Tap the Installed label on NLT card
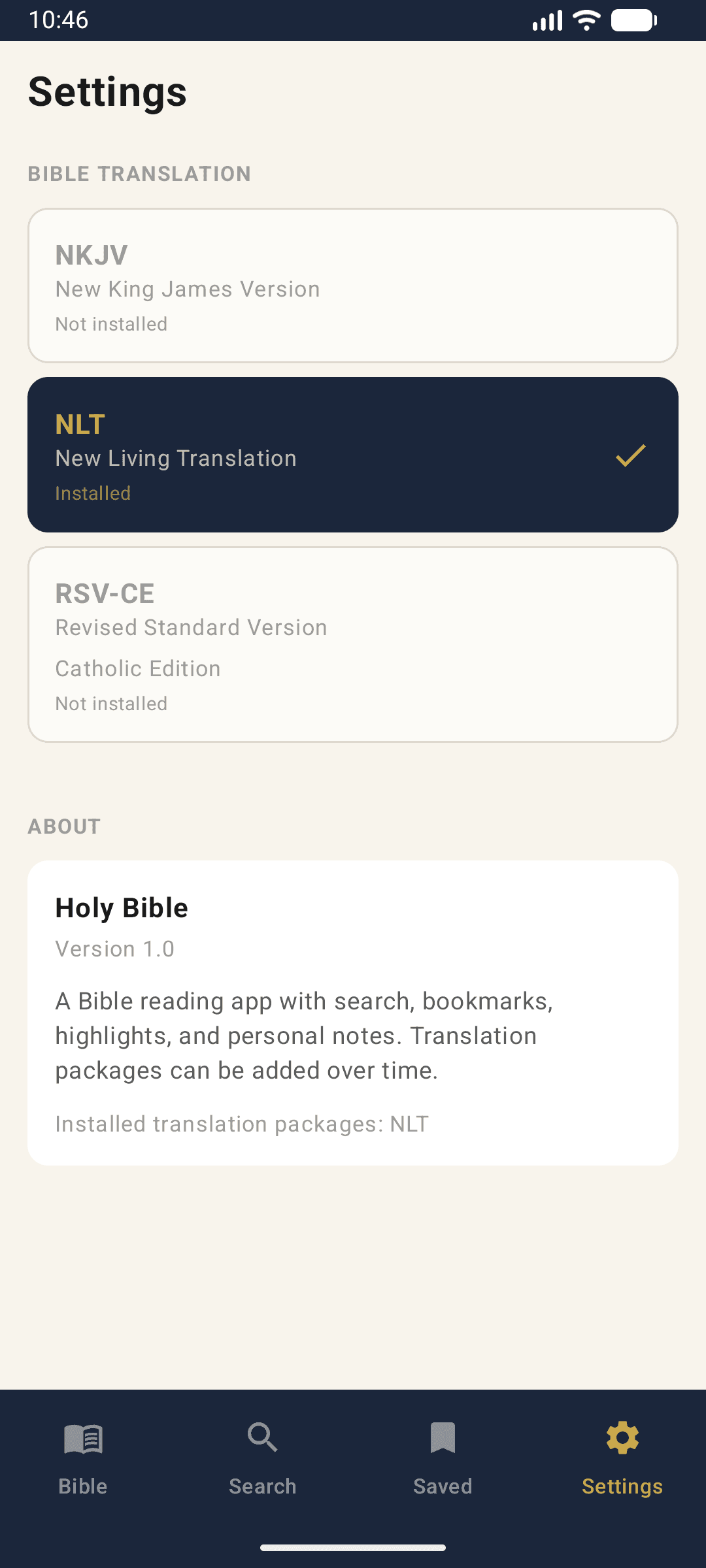 (92, 493)
